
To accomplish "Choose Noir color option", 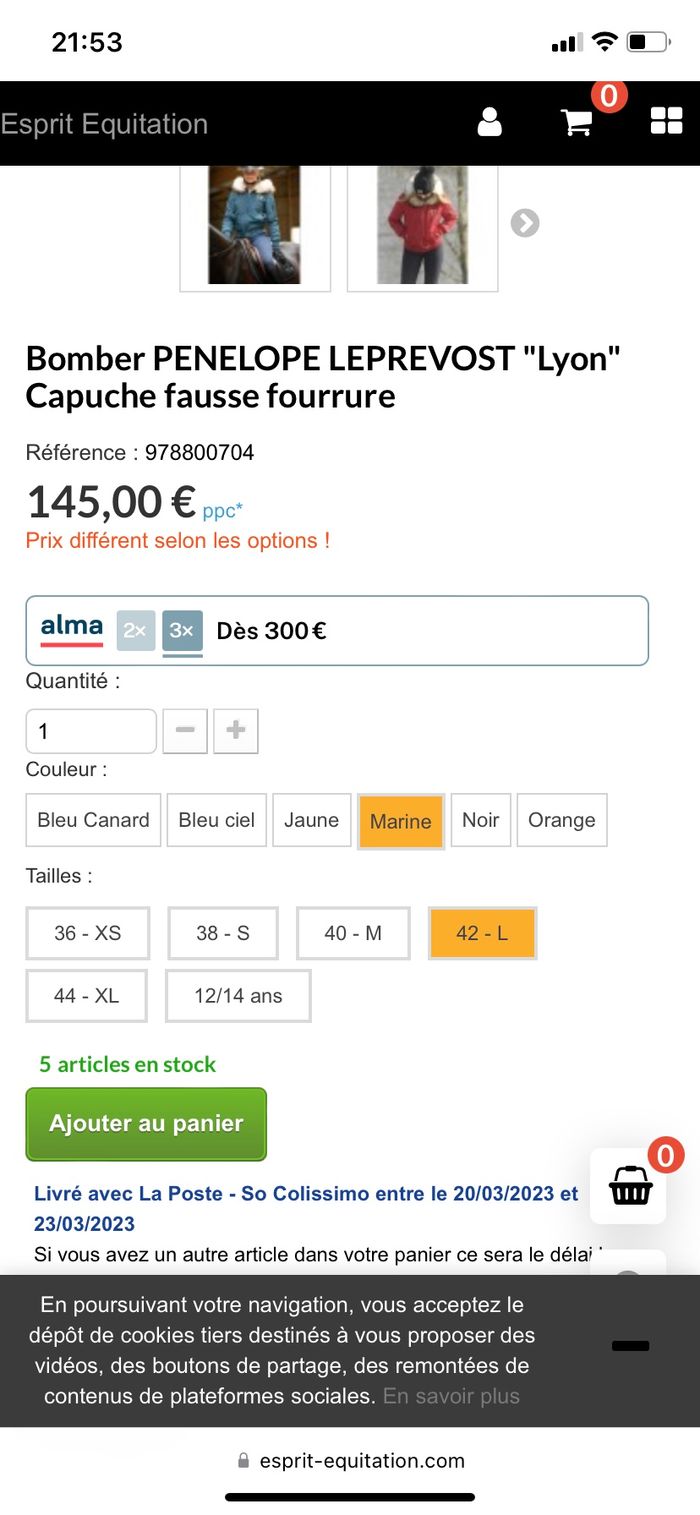I will coord(480,820).
